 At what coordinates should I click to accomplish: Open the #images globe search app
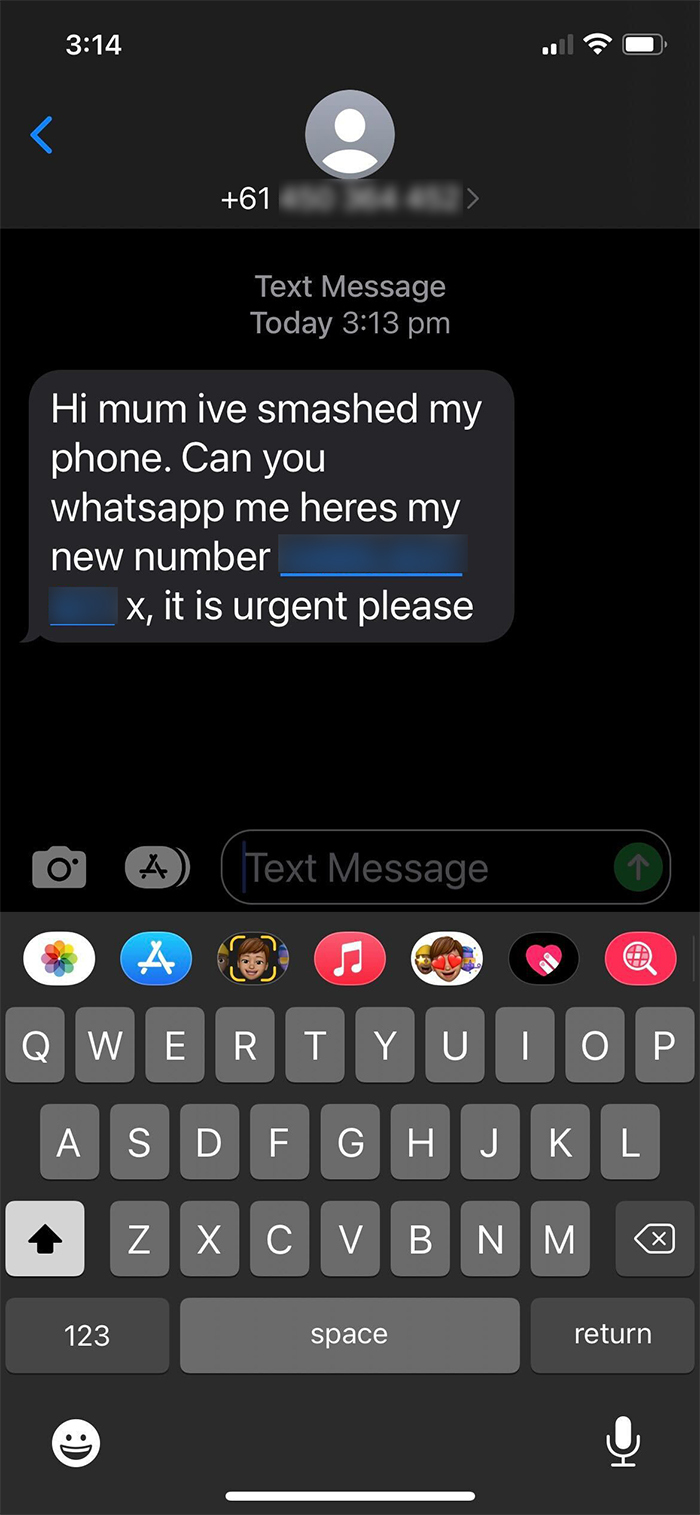tap(641, 960)
